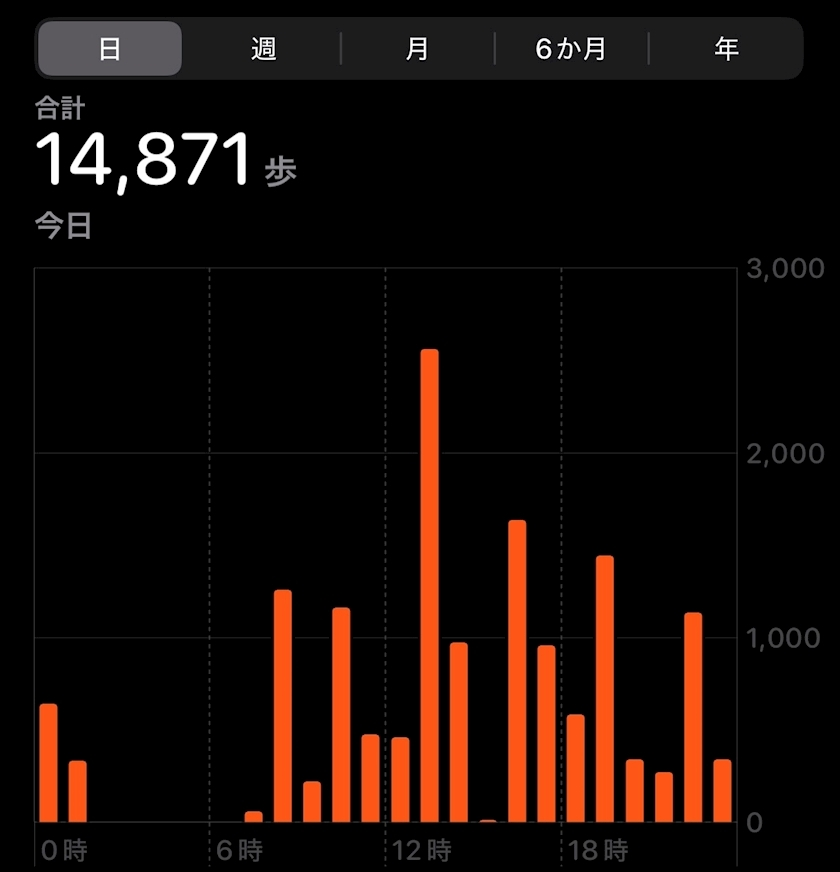Viewport: 840px width, 872px height.
Task: Switch to the 週 (week) view
Action: pos(264,48)
